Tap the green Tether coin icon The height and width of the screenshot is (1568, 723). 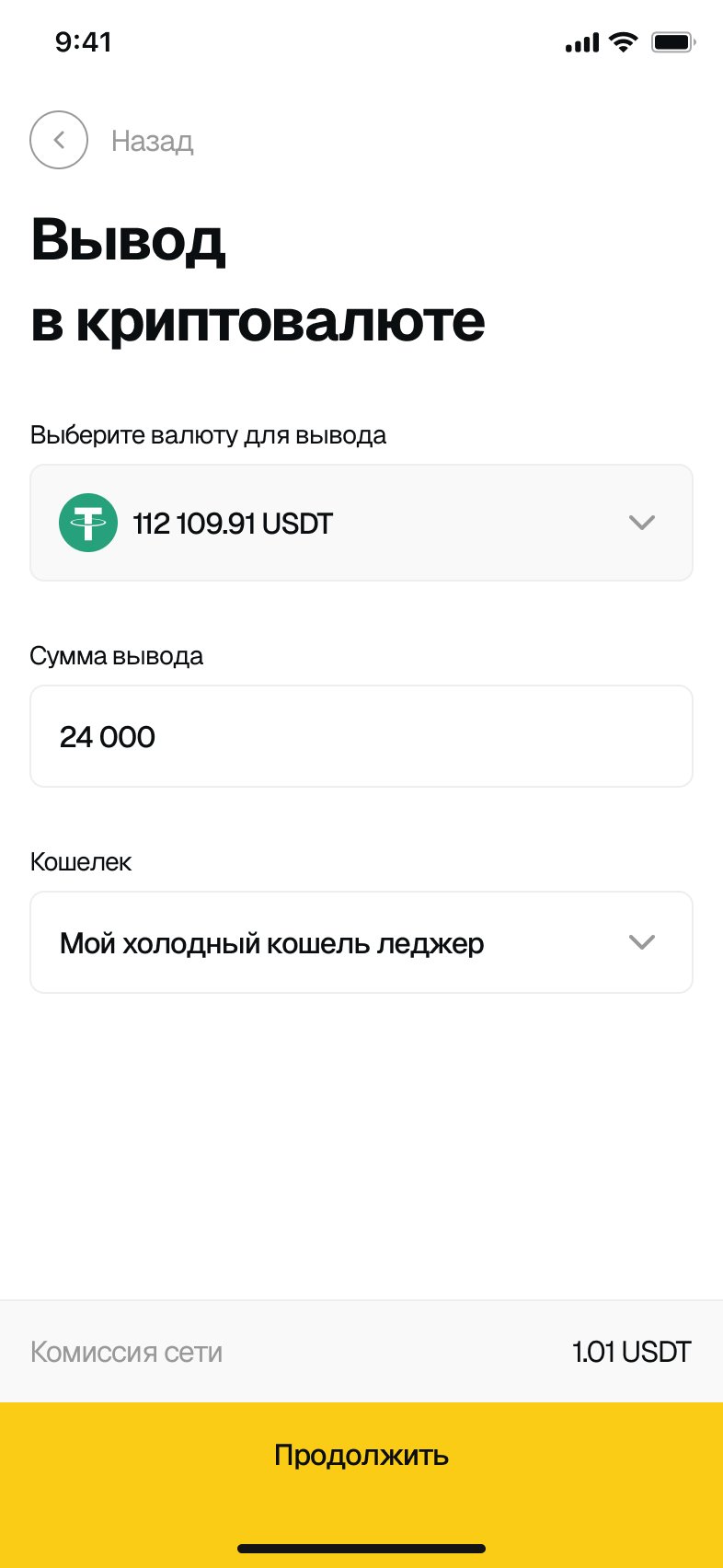[87, 523]
